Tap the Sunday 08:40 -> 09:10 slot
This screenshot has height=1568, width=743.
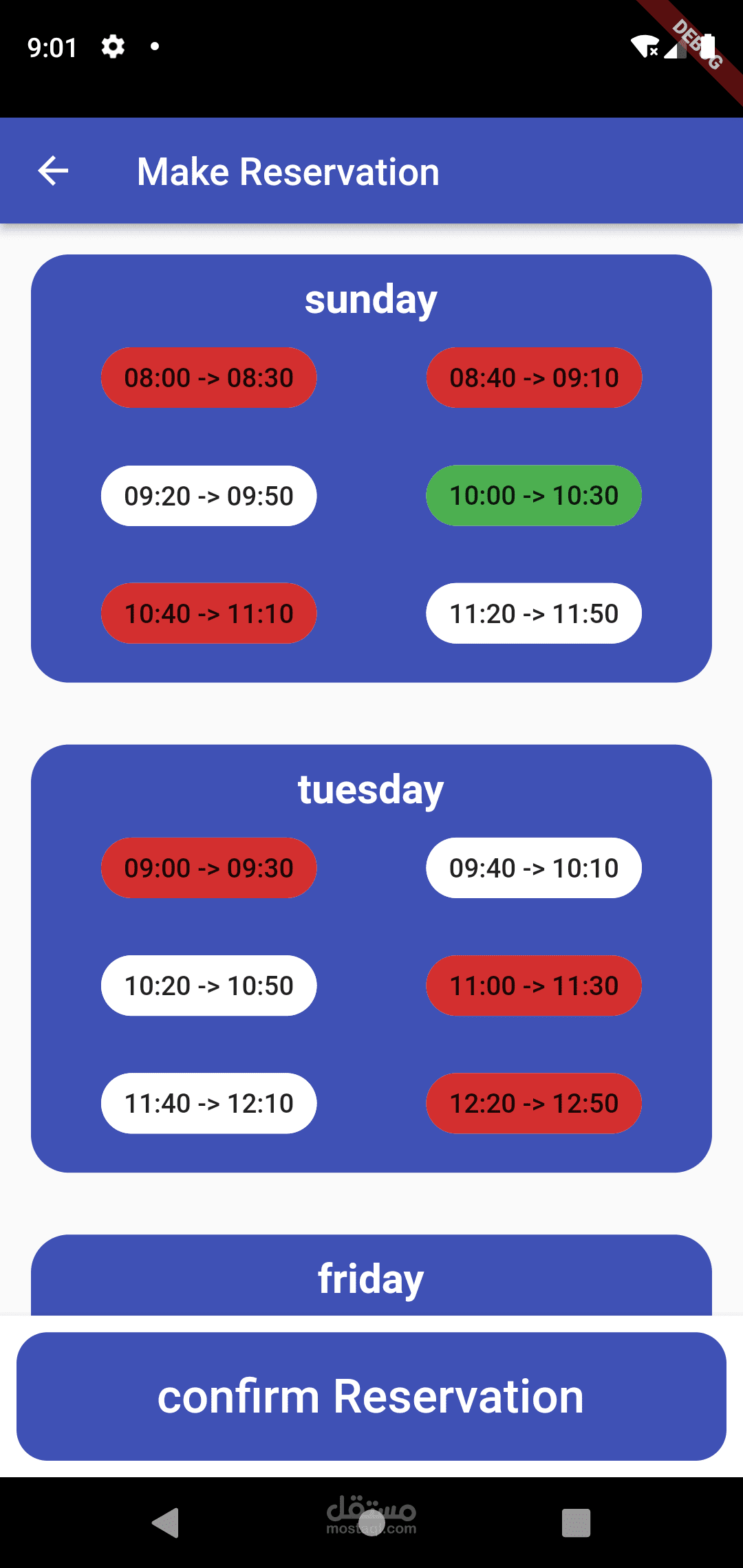(x=534, y=378)
